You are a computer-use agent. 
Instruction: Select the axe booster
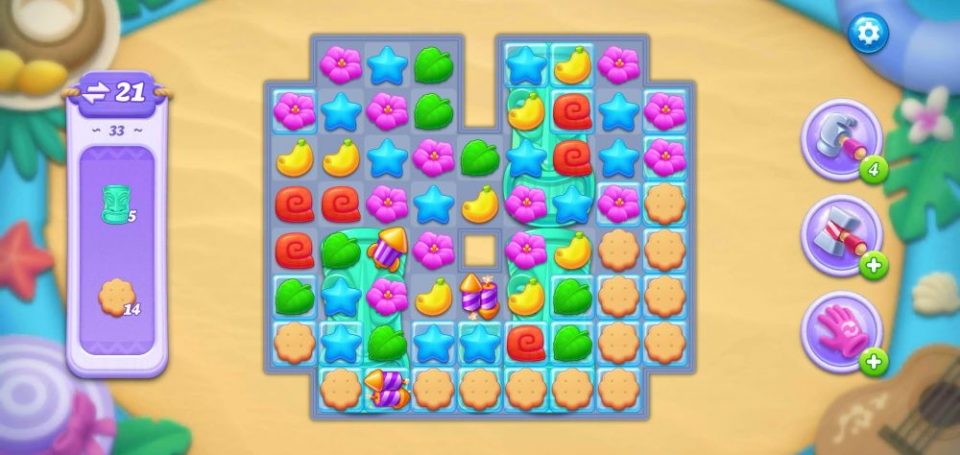840,234
